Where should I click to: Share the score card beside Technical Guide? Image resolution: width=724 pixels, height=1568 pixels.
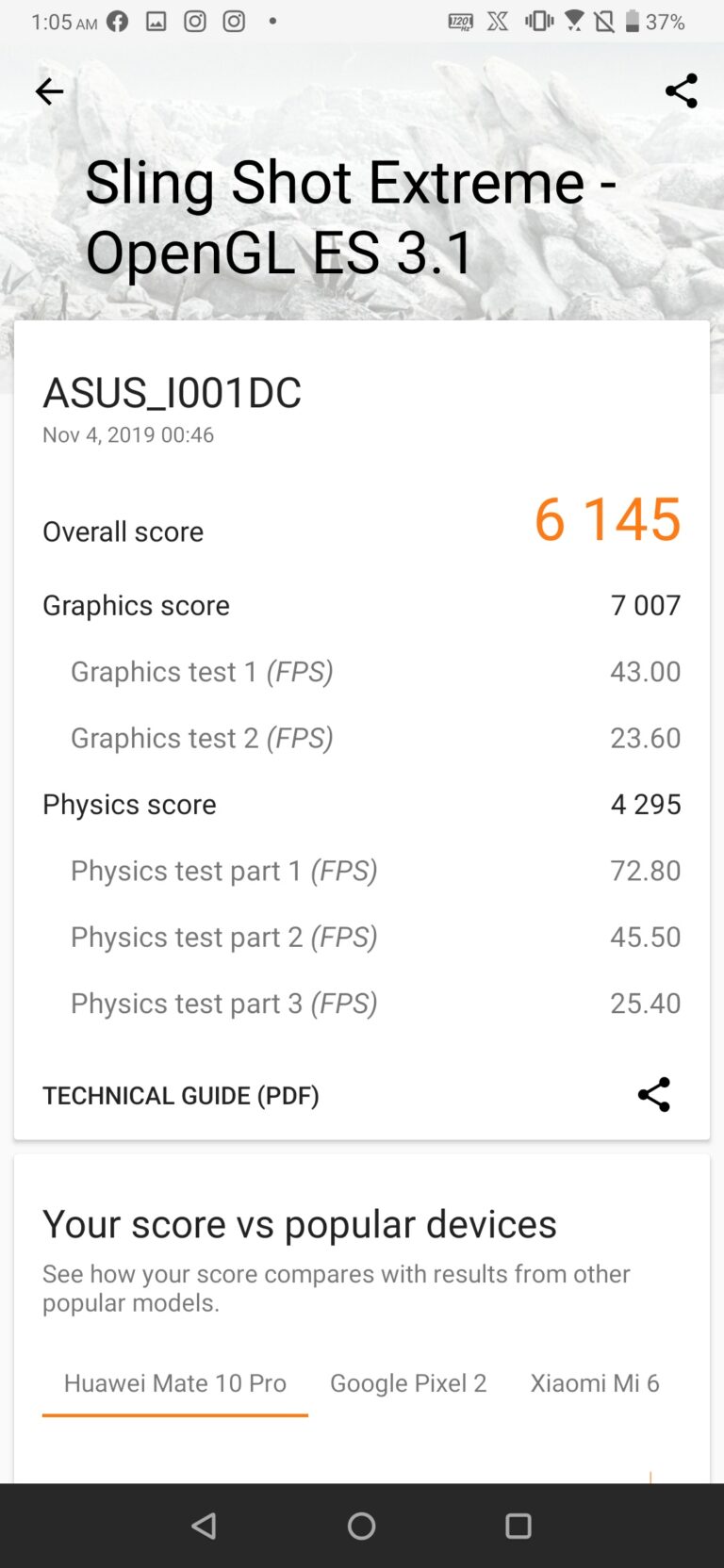click(653, 1095)
